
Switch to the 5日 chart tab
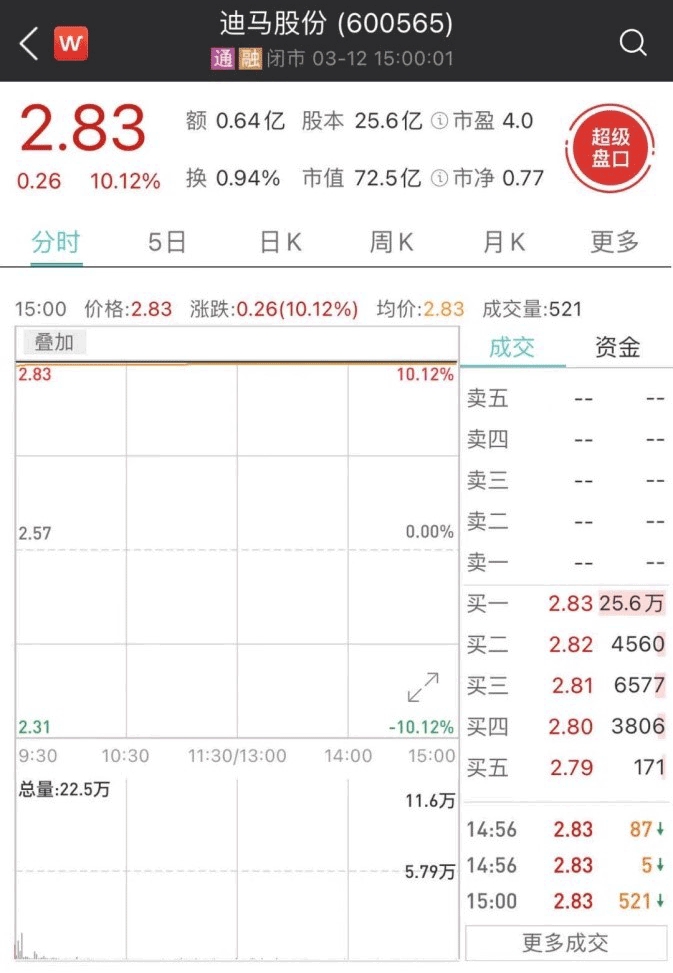click(167, 242)
